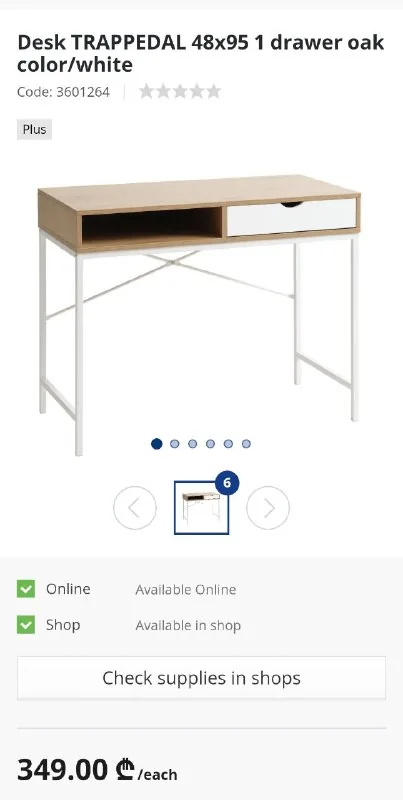
Task: Tap the Check supplies in shops button
Action: tap(202, 678)
